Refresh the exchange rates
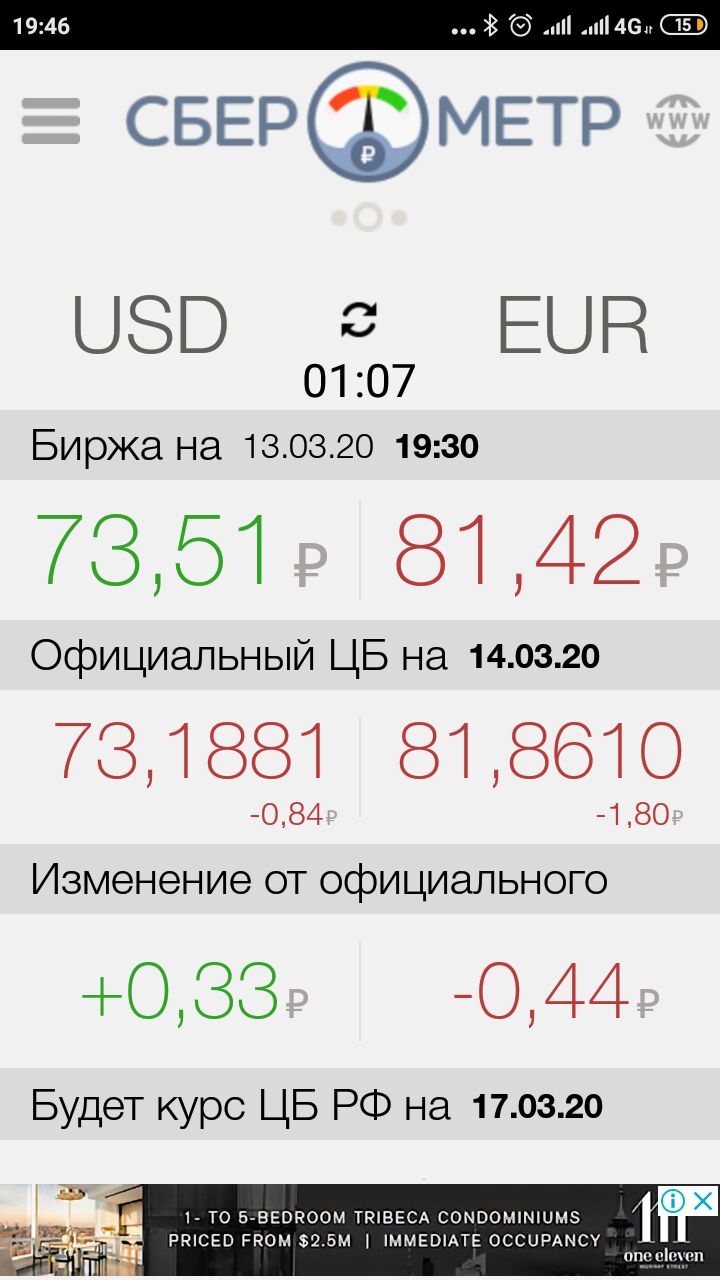This screenshot has height=1280, width=720. [359, 320]
